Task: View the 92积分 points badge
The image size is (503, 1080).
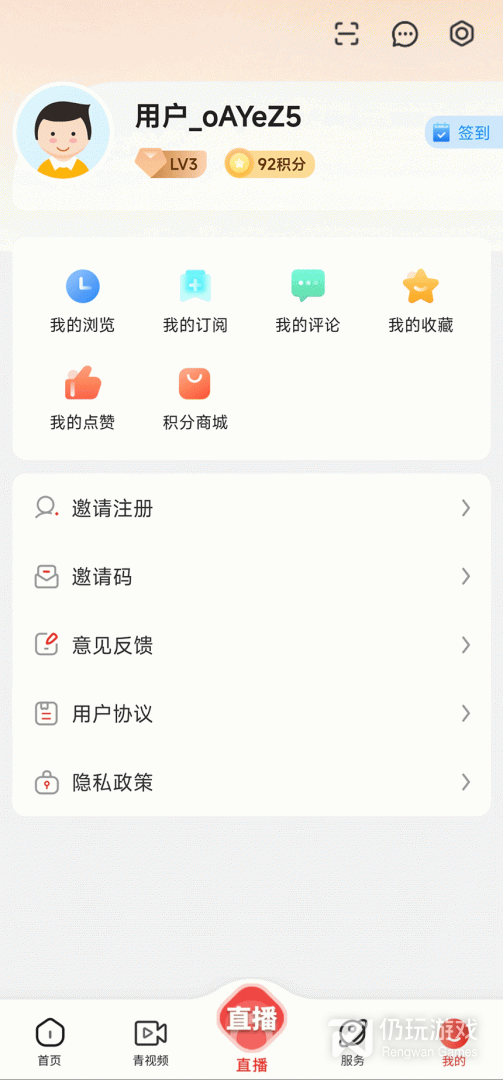Action: coord(270,164)
